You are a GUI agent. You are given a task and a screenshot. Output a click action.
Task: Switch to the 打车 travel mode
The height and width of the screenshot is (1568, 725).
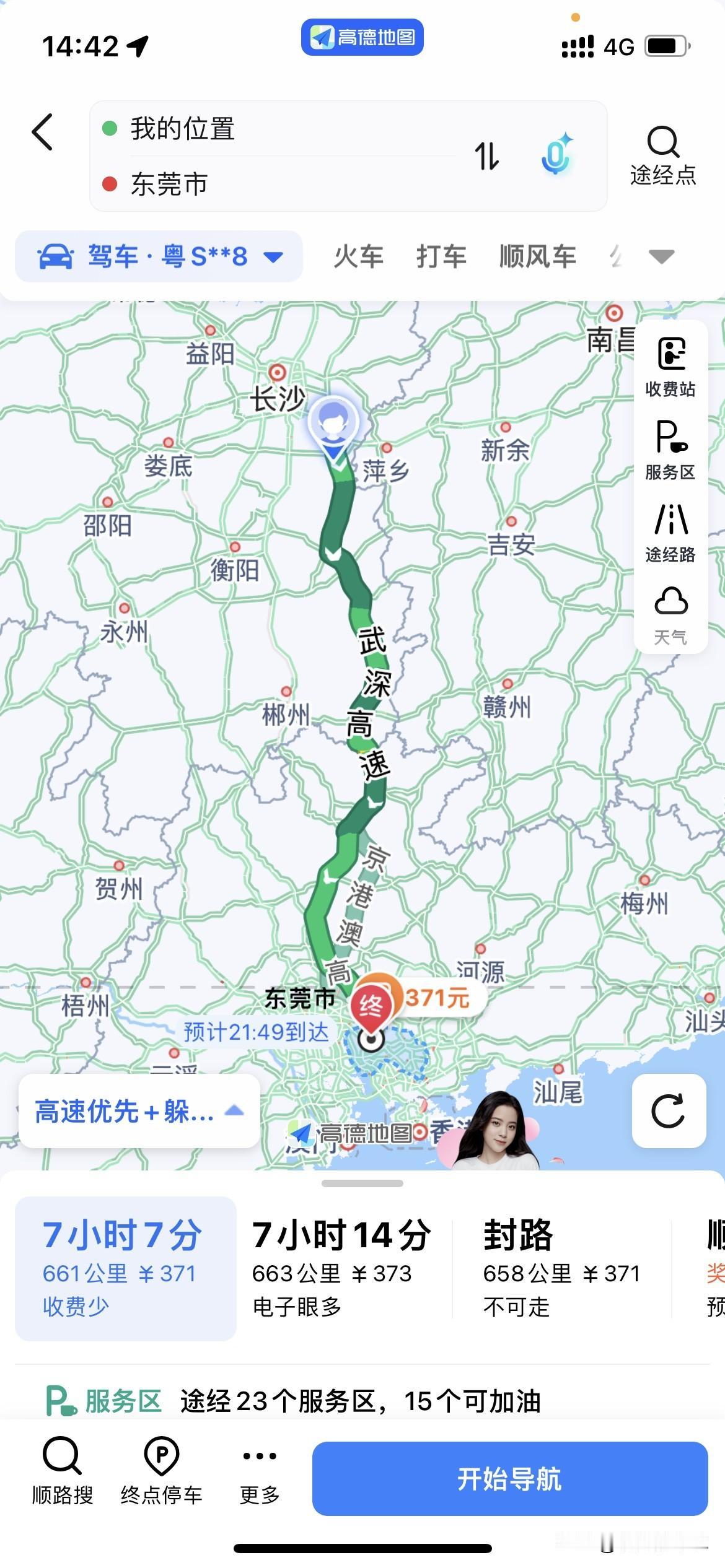point(441,256)
